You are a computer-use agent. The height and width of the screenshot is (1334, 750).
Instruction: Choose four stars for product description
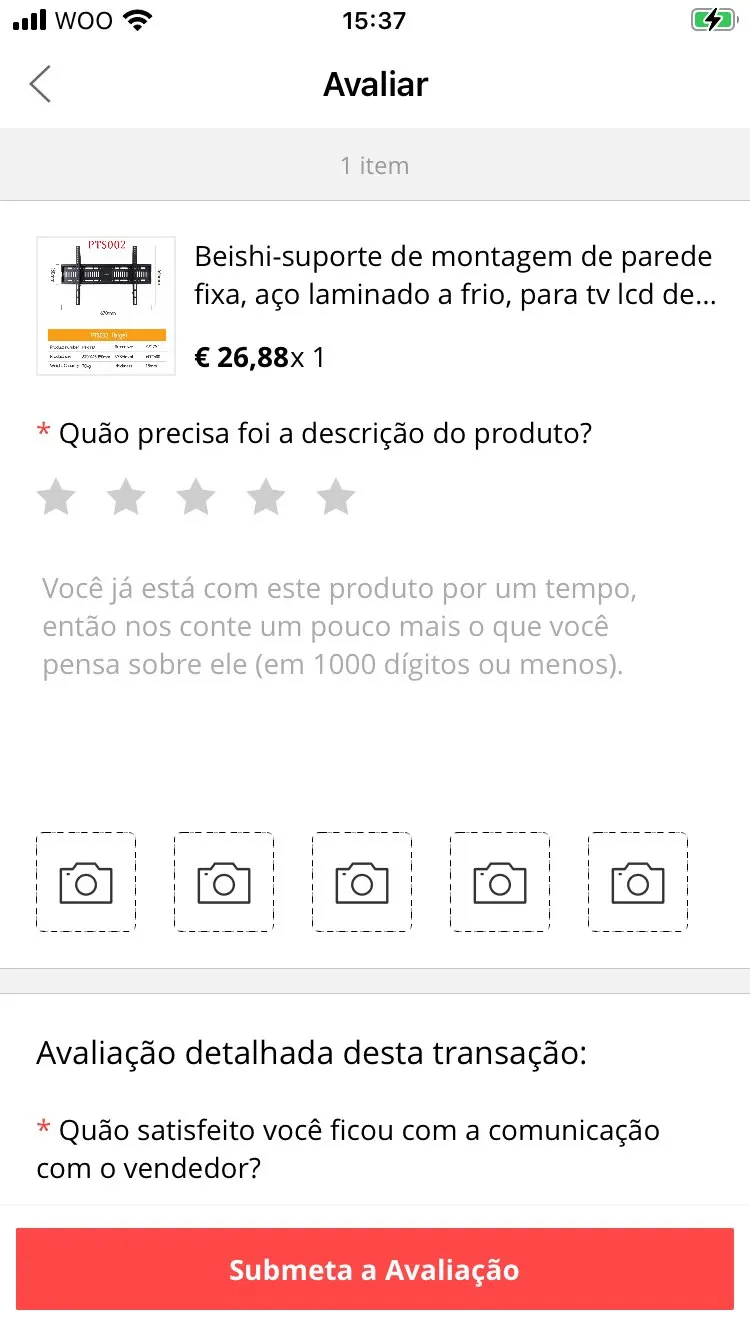tap(266, 496)
